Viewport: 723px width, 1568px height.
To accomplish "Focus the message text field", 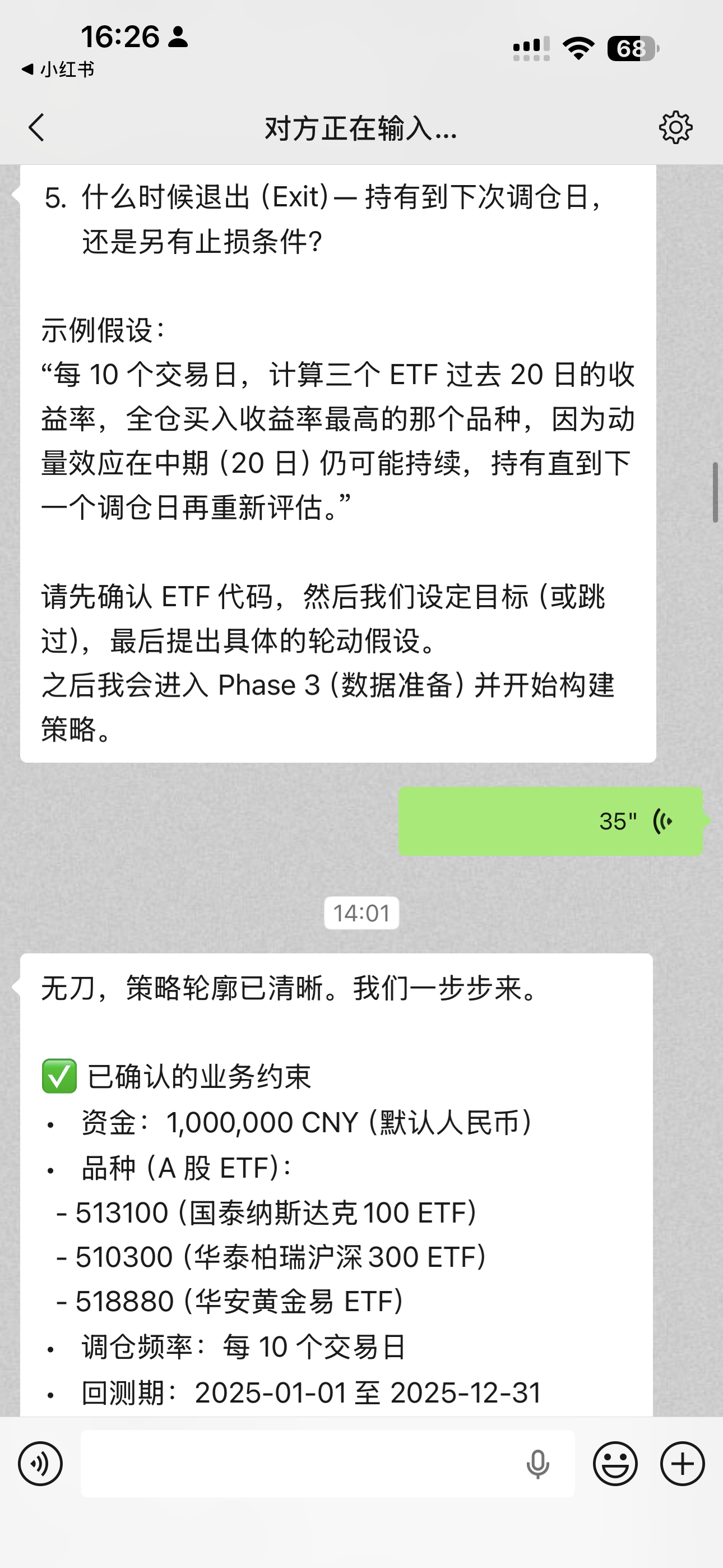I will [298, 1463].
